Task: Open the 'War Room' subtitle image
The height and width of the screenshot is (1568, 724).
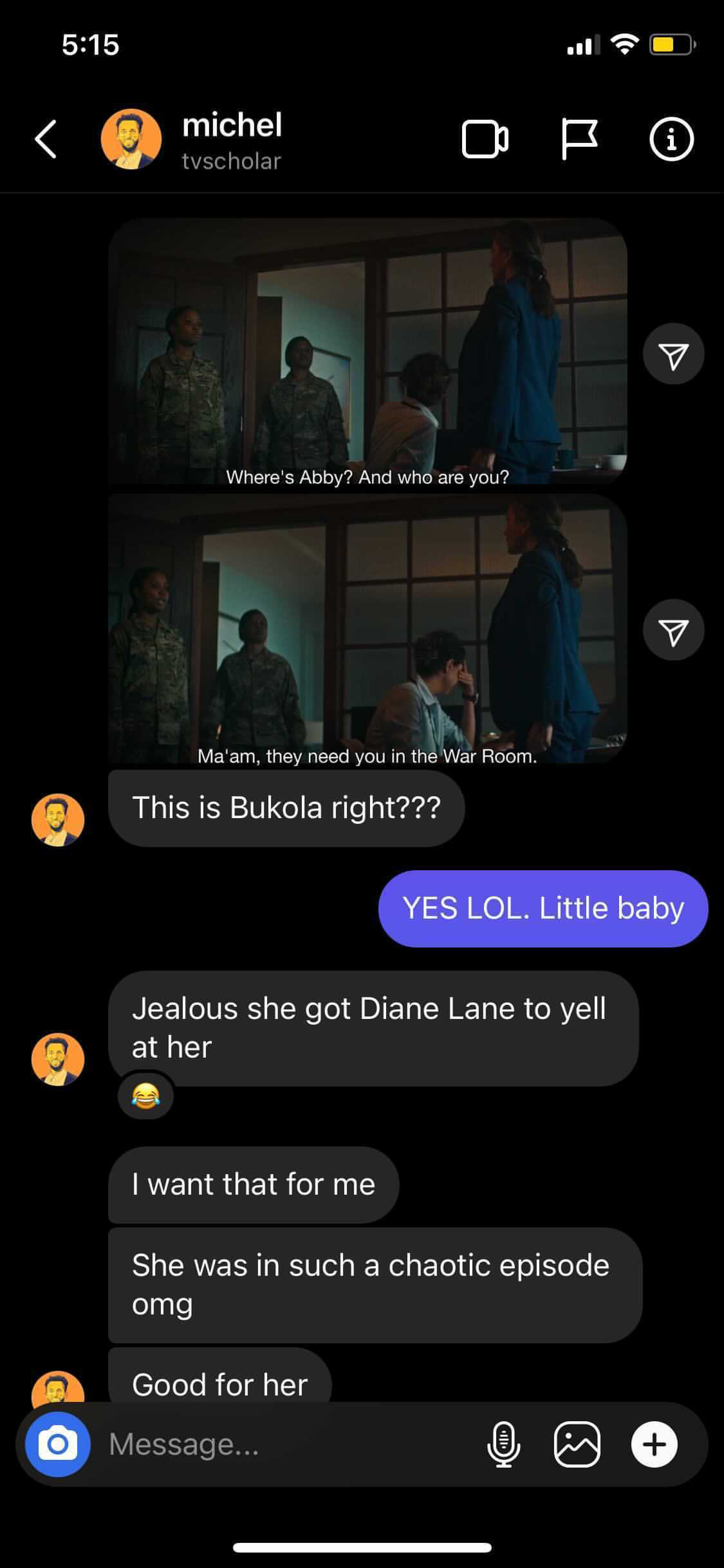Action: point(367,628)
